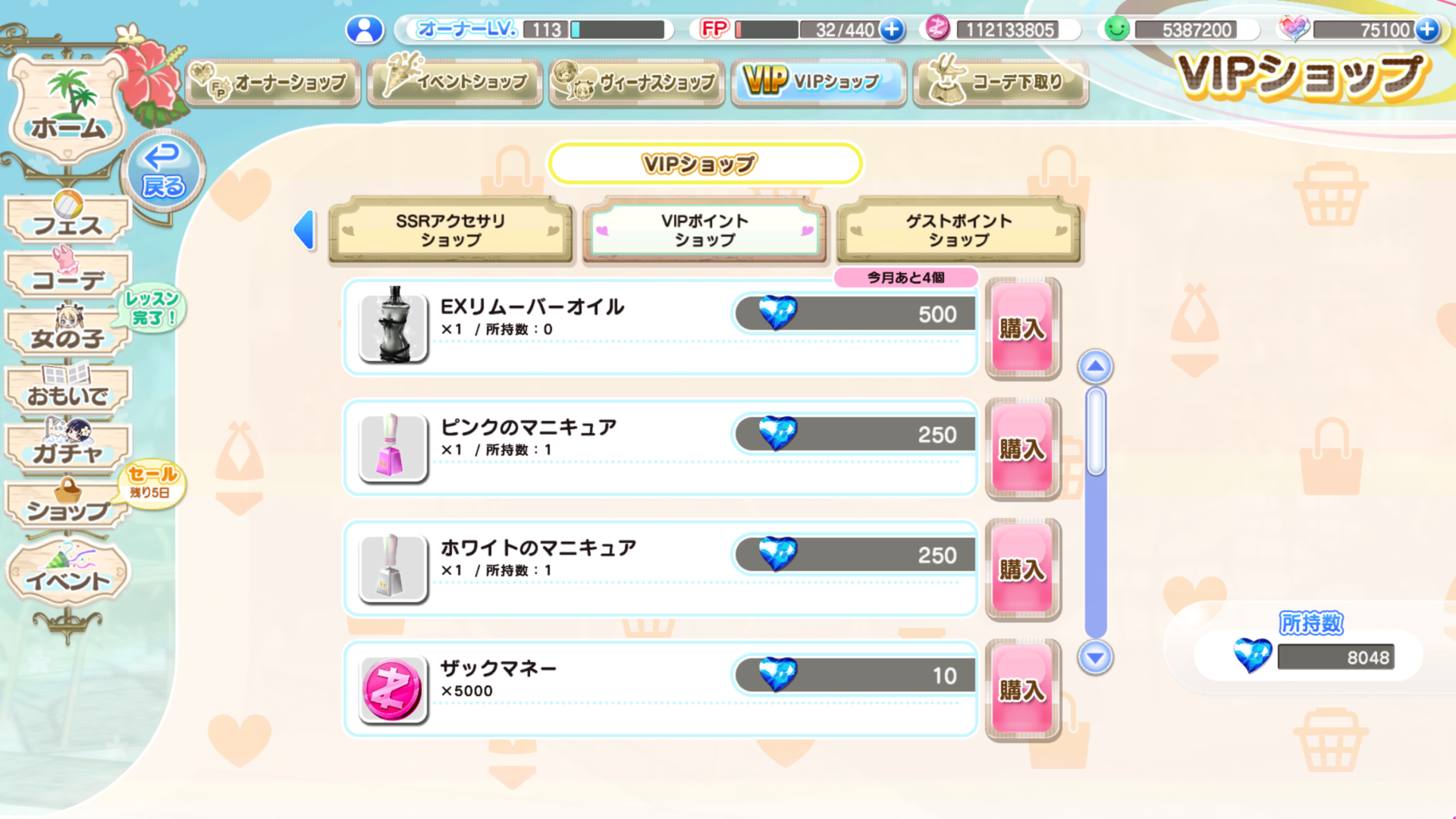Add FP with the plus icon

pyautogui.click(x=893, y=30)
